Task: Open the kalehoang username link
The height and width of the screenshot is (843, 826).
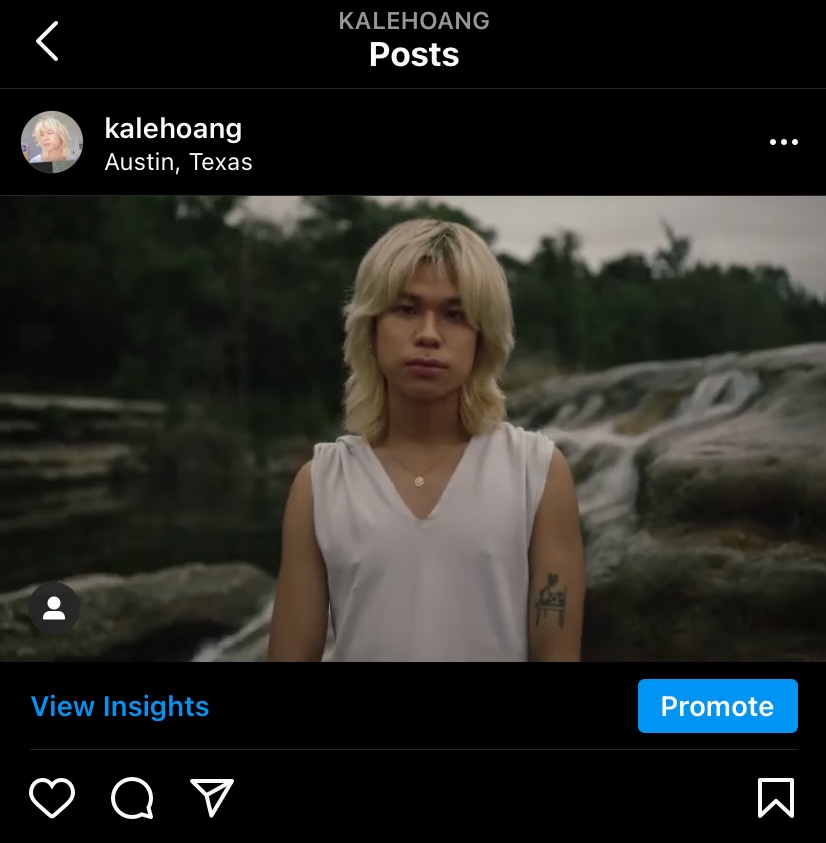Action: (x=173, y=128)
